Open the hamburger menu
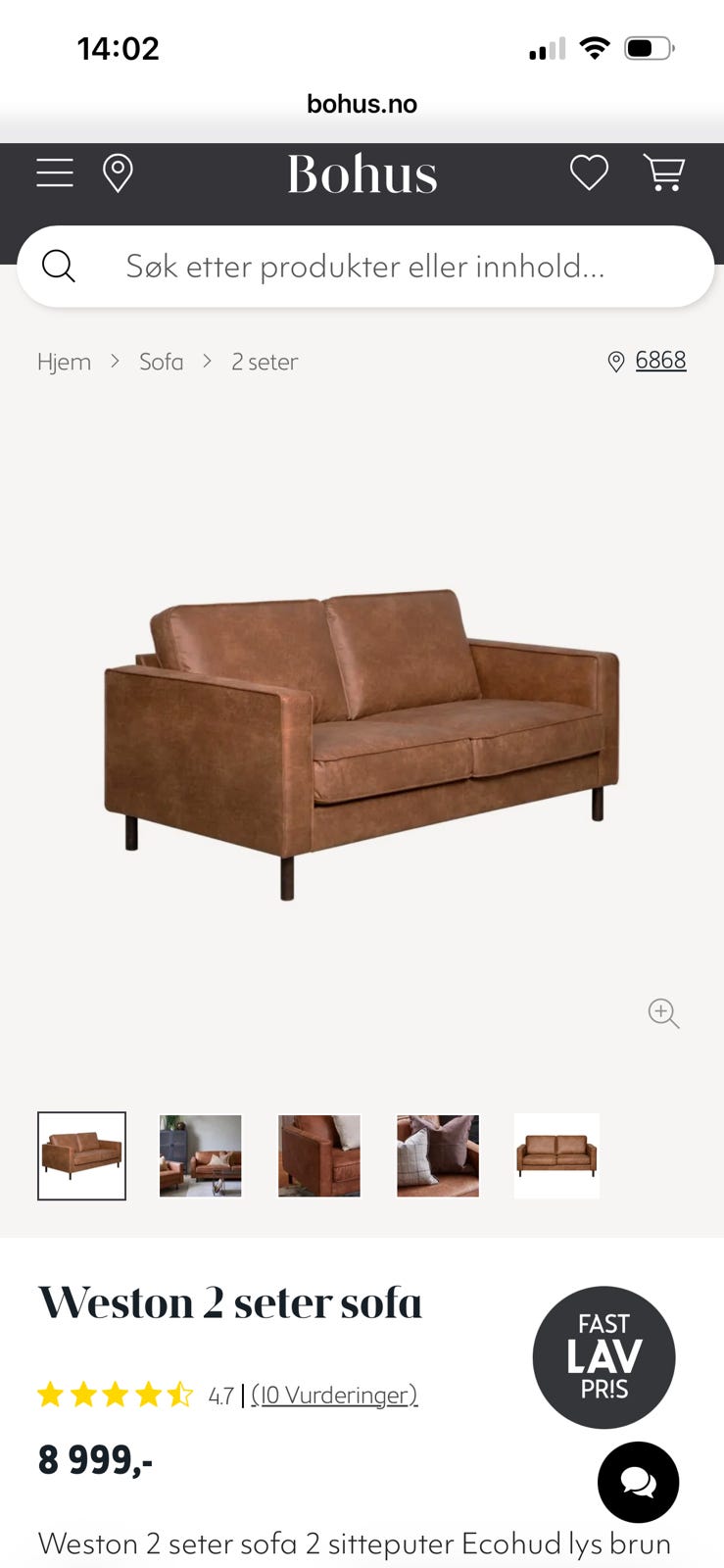This screenshot has height=1568, width=724. (55, 173)
